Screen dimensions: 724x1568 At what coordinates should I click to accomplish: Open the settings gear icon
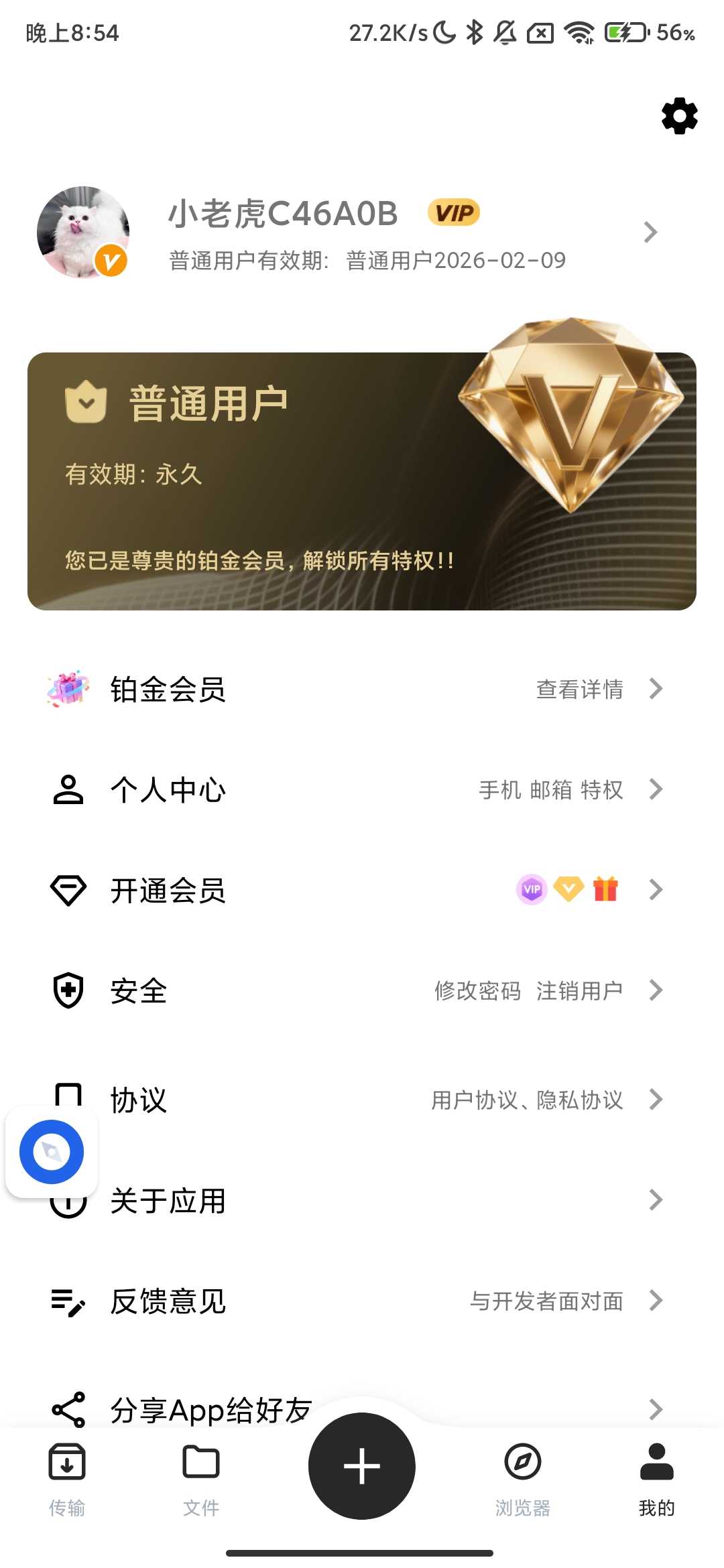(679, 116)
